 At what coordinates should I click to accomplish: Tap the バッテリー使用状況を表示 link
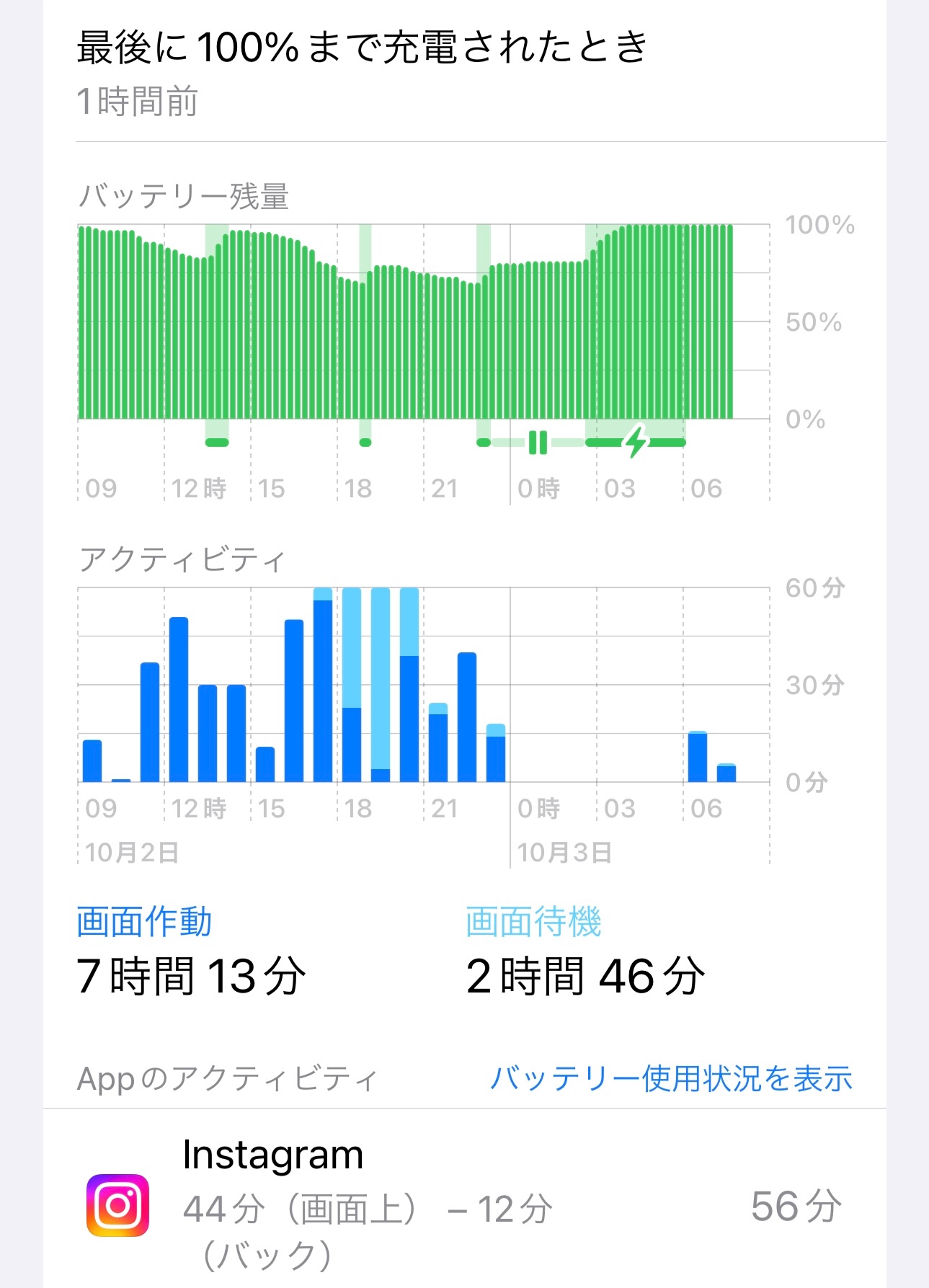pos(671,1079)
